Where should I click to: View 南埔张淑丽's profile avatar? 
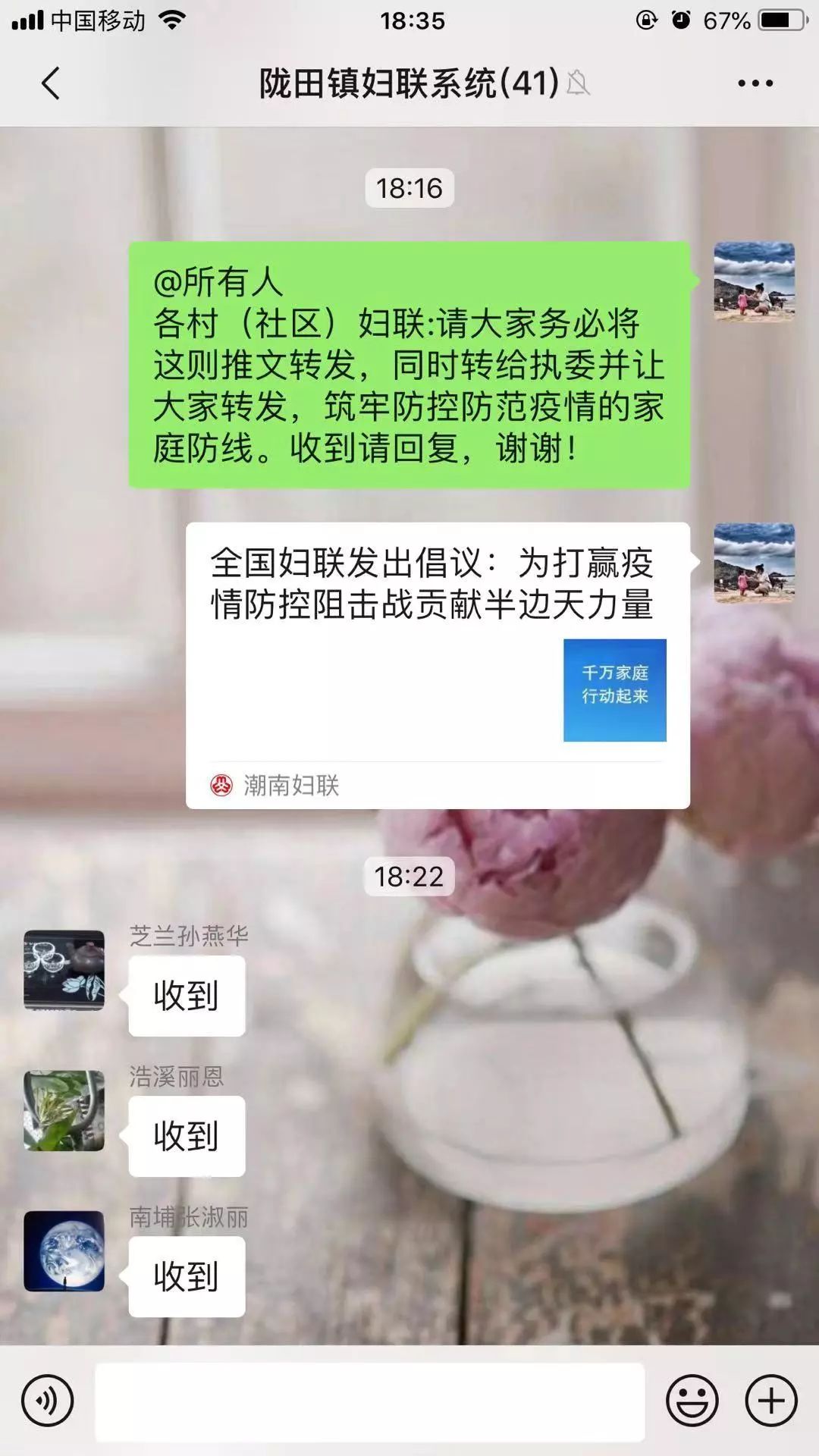(64, 1250)
